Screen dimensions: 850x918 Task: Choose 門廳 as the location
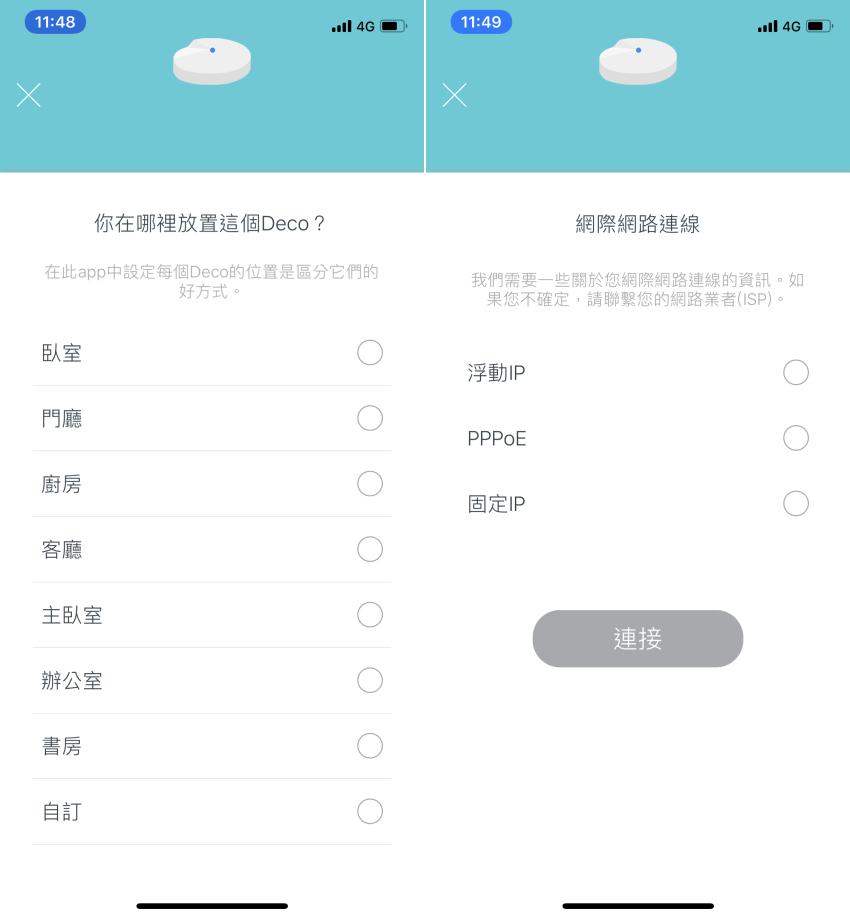370,418
